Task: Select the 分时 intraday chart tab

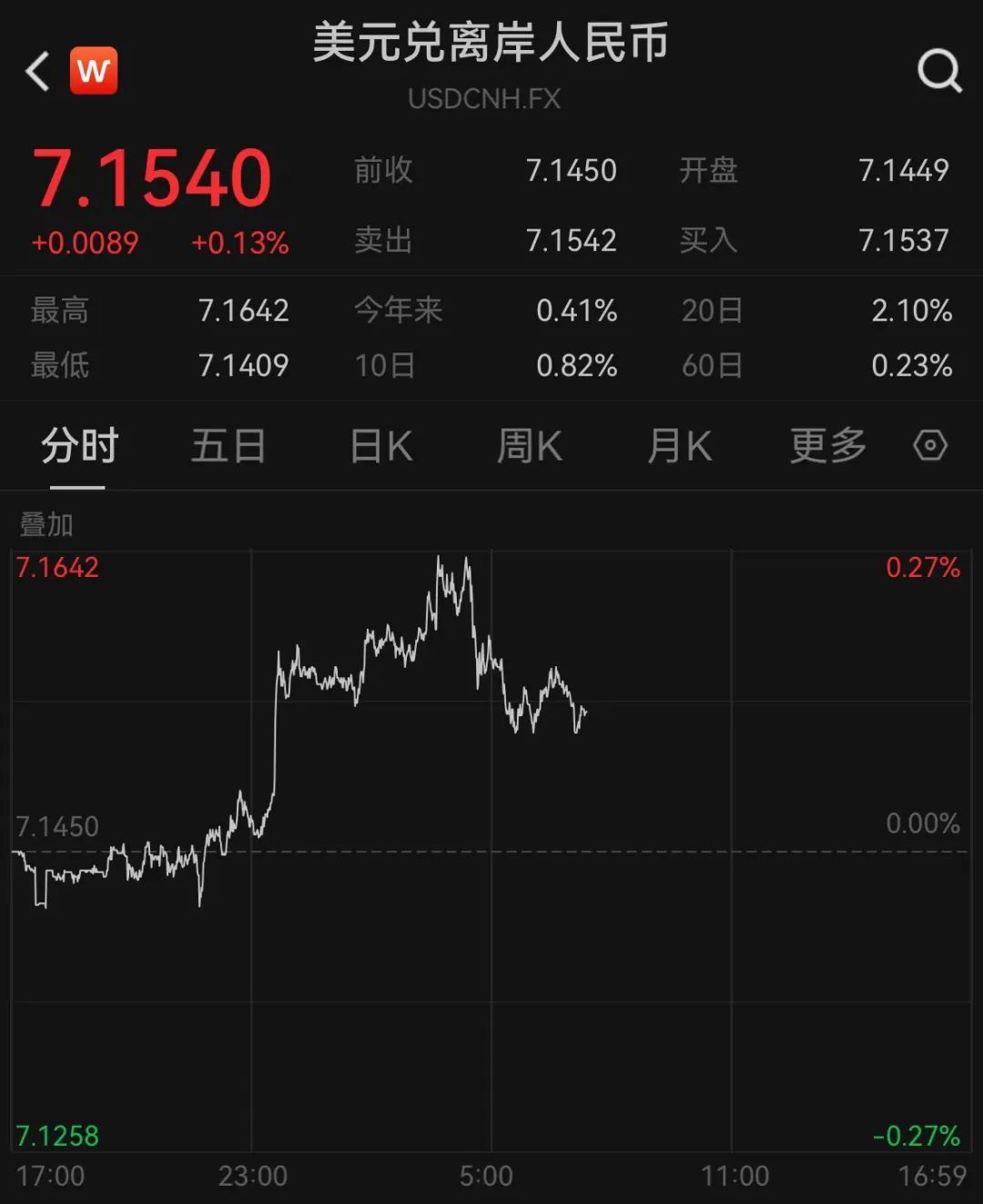Action: point(79,446)
